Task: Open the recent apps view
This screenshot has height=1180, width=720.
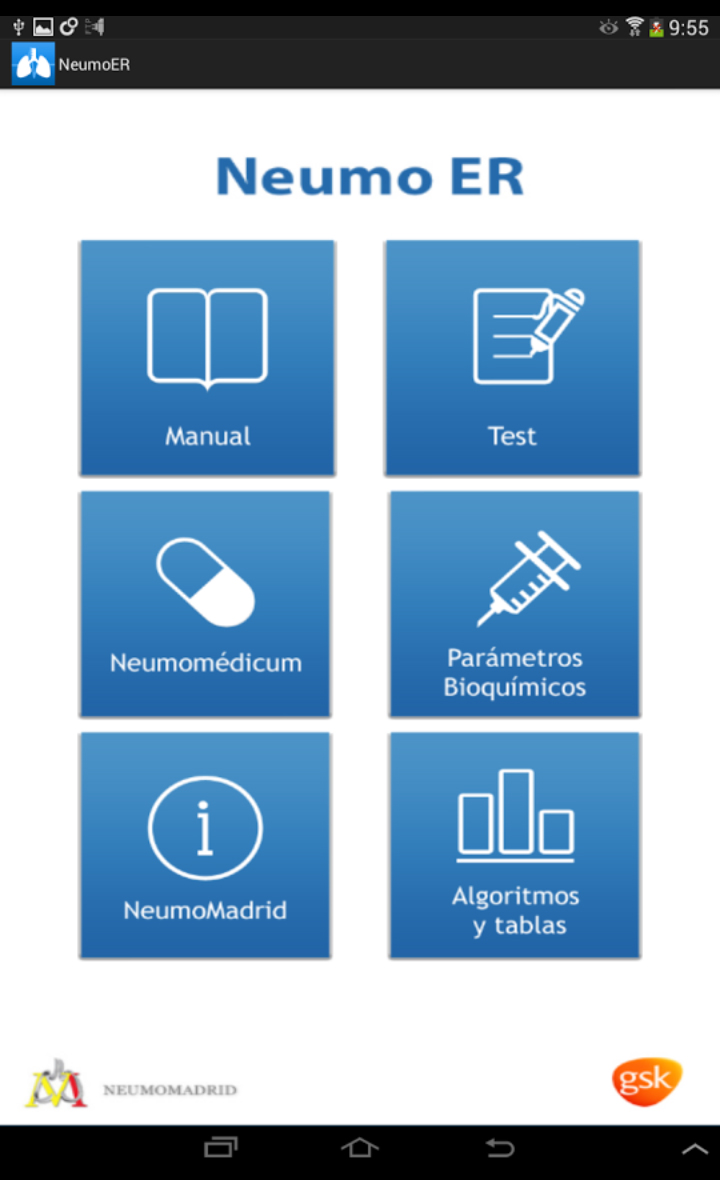Action: coord(220,1148)
